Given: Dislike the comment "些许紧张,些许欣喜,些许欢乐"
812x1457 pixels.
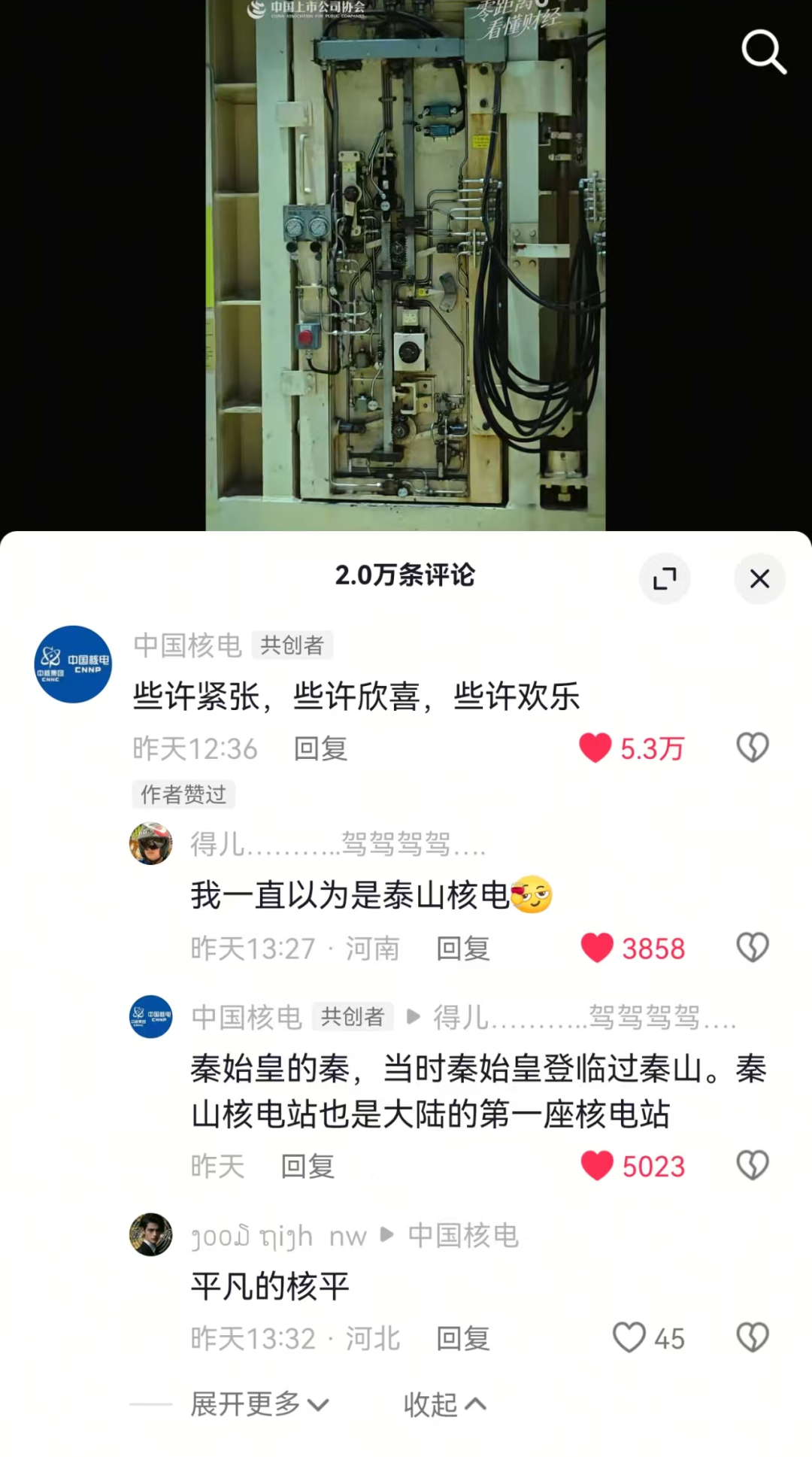Looking at the screenshot, I should click(x=752, y=748).
